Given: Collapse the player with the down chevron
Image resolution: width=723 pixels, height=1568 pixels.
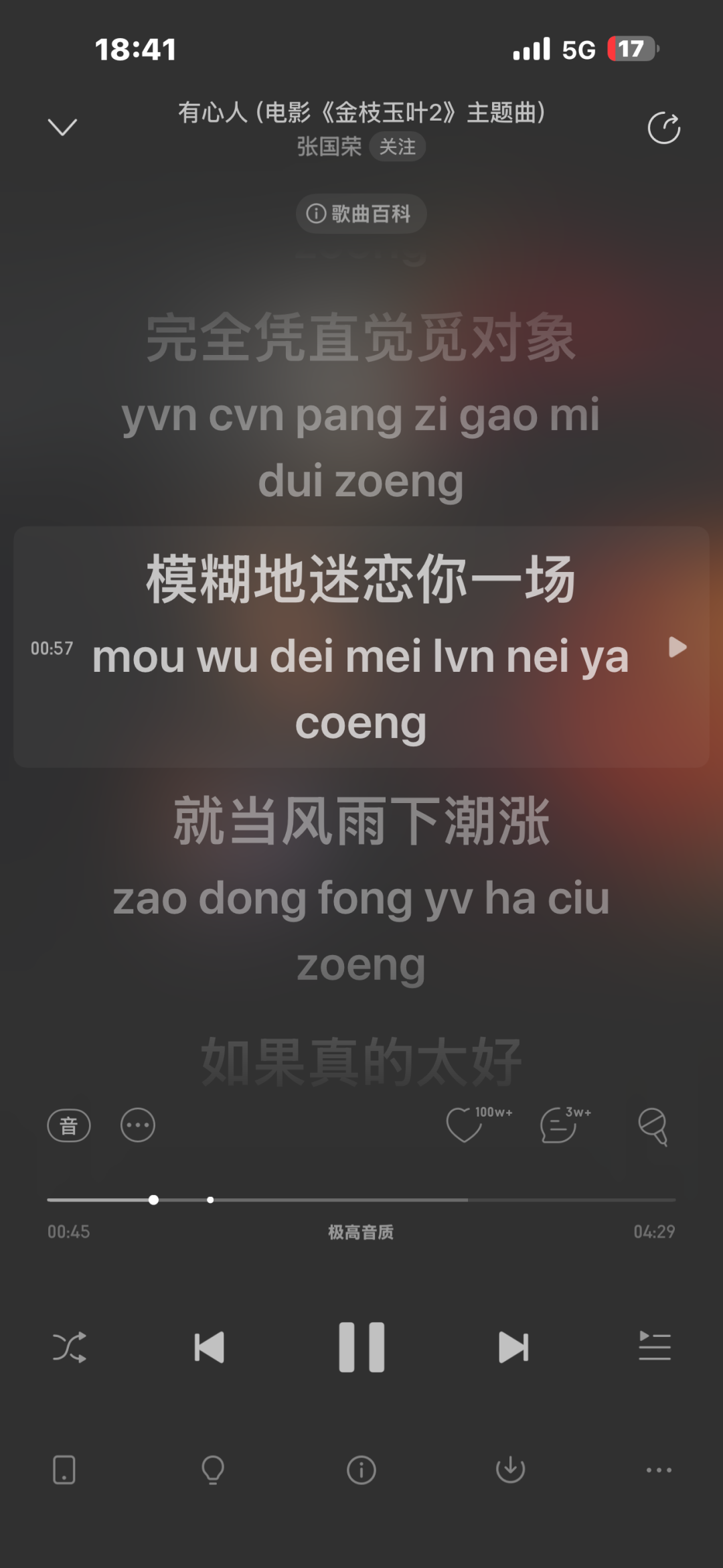Looking at the screenshot, I should pyautogui.click(x=62, y=127).
